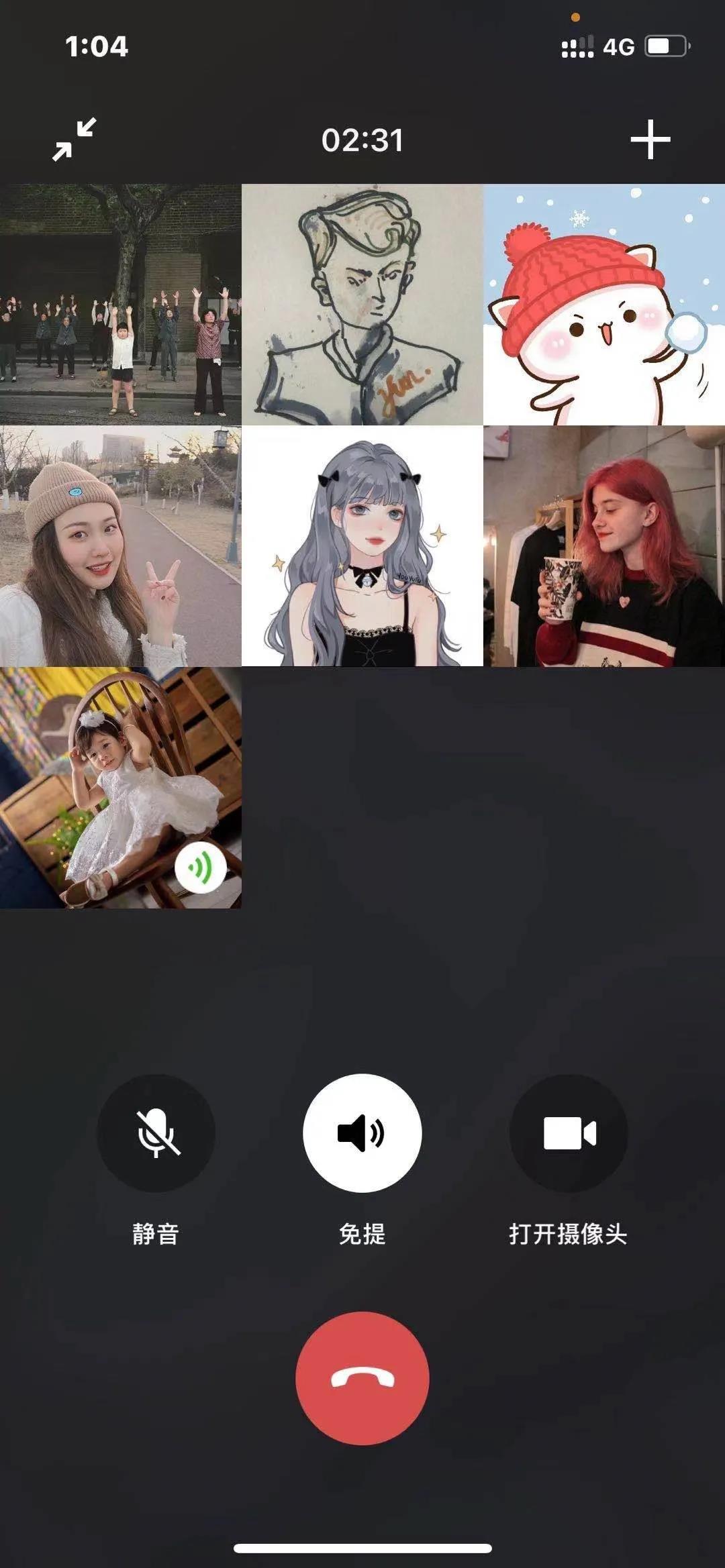This screenshot has height=1568, width=725.
Task: Select the gray-haired anime girl participant tile
Action: tap(362, 546)
